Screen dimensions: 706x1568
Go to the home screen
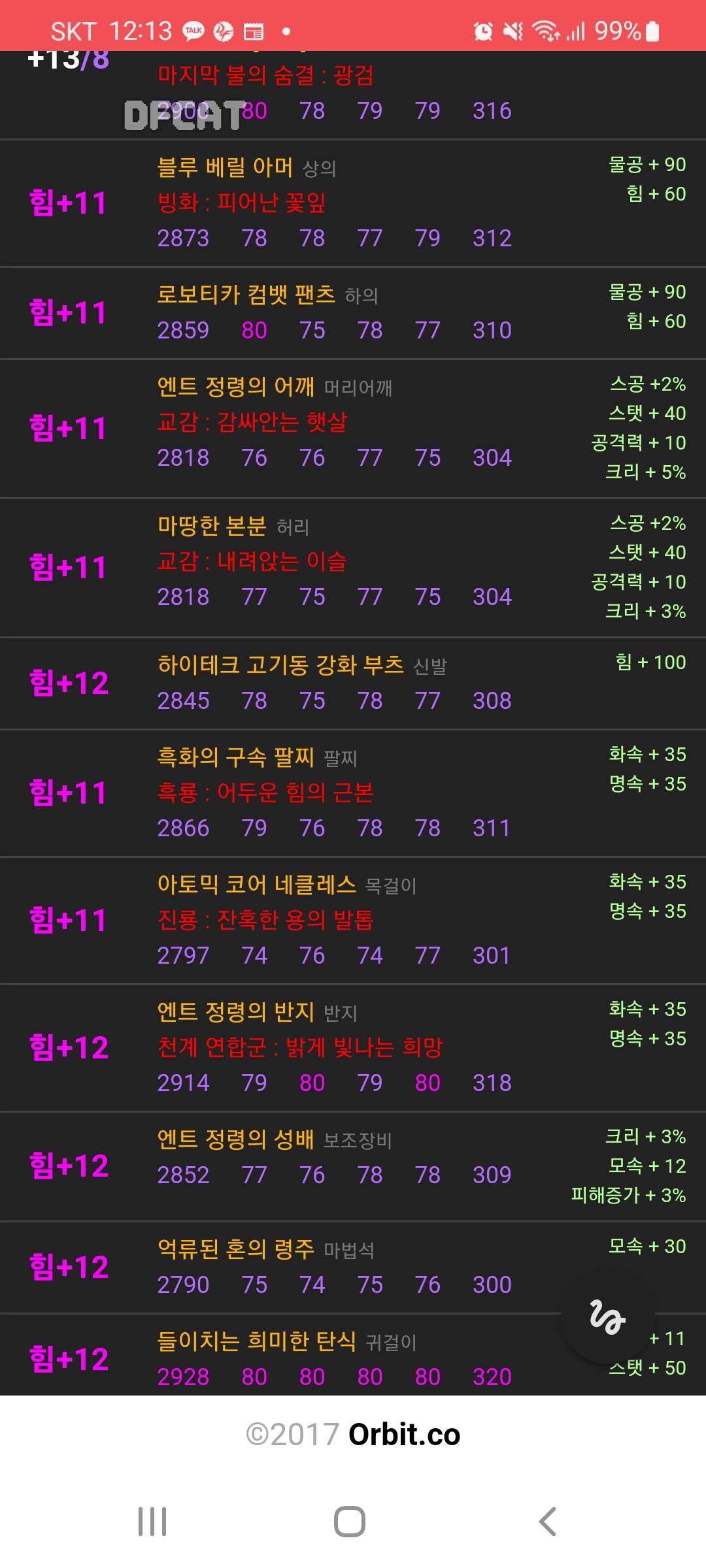(x=350, y=1522)
